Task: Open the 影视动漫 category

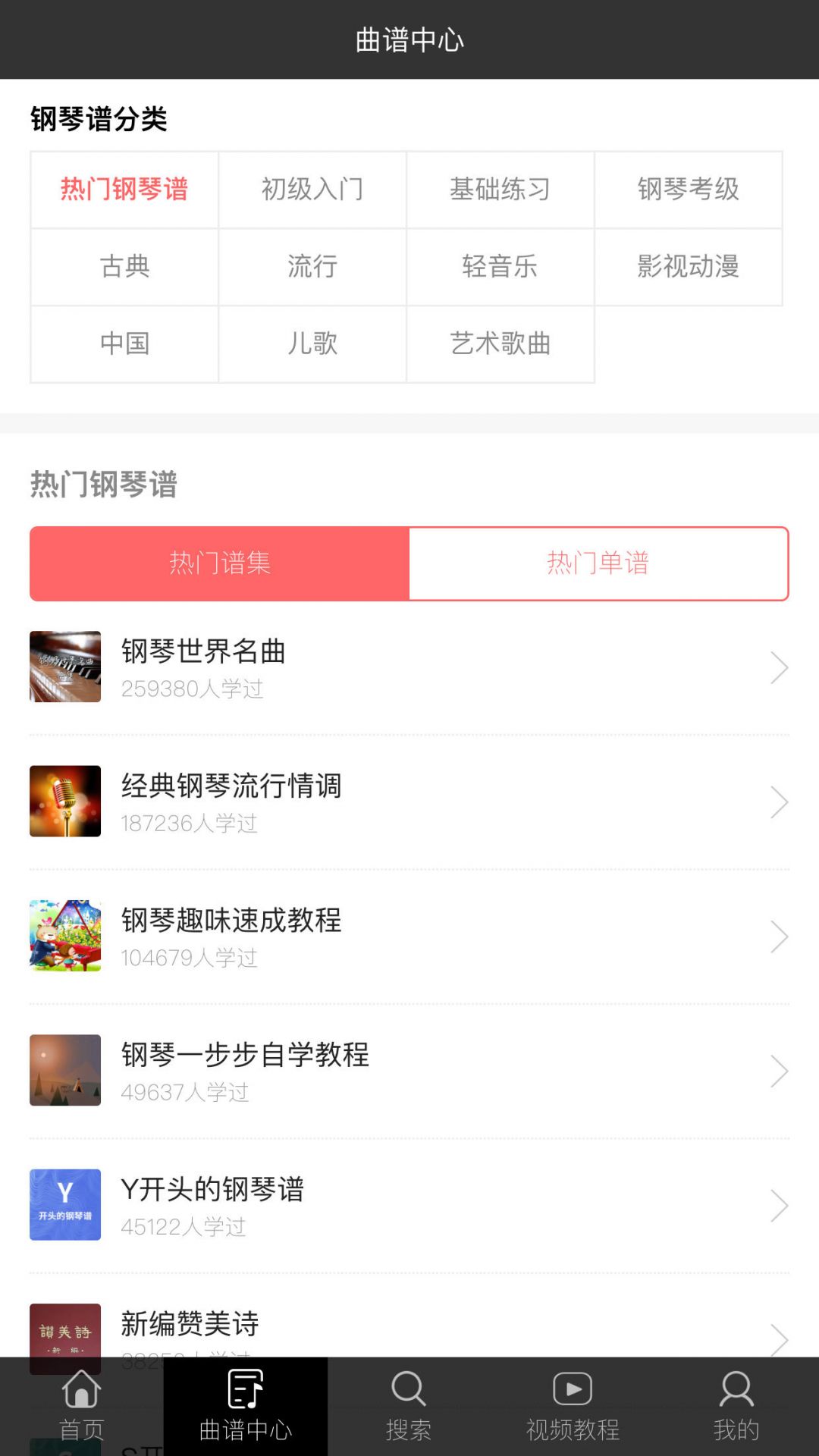Action: [x=688, y=267]
